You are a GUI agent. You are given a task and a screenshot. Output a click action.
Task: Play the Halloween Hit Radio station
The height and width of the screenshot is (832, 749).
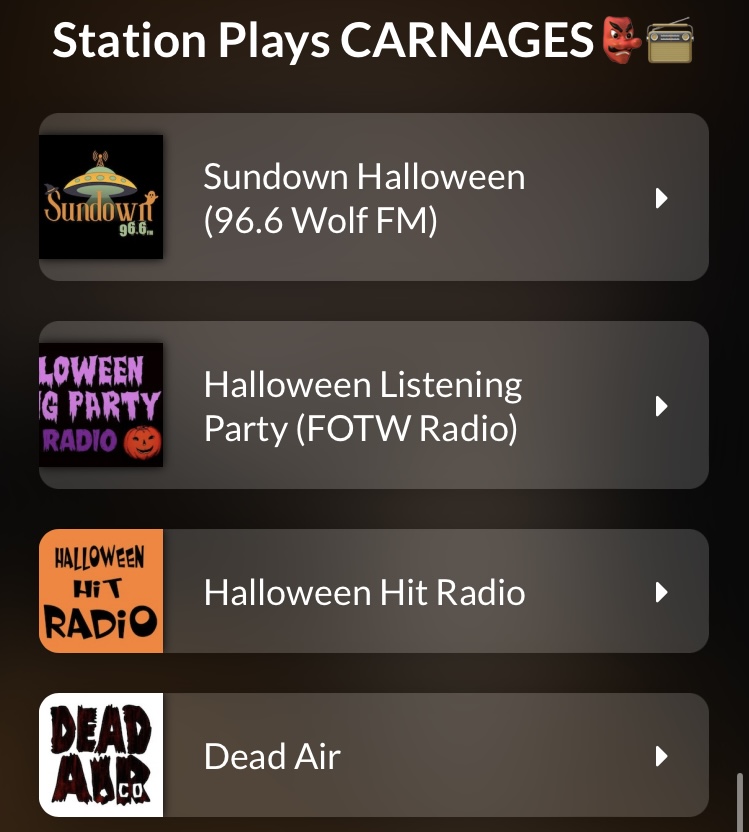click(x=373, y=592)
